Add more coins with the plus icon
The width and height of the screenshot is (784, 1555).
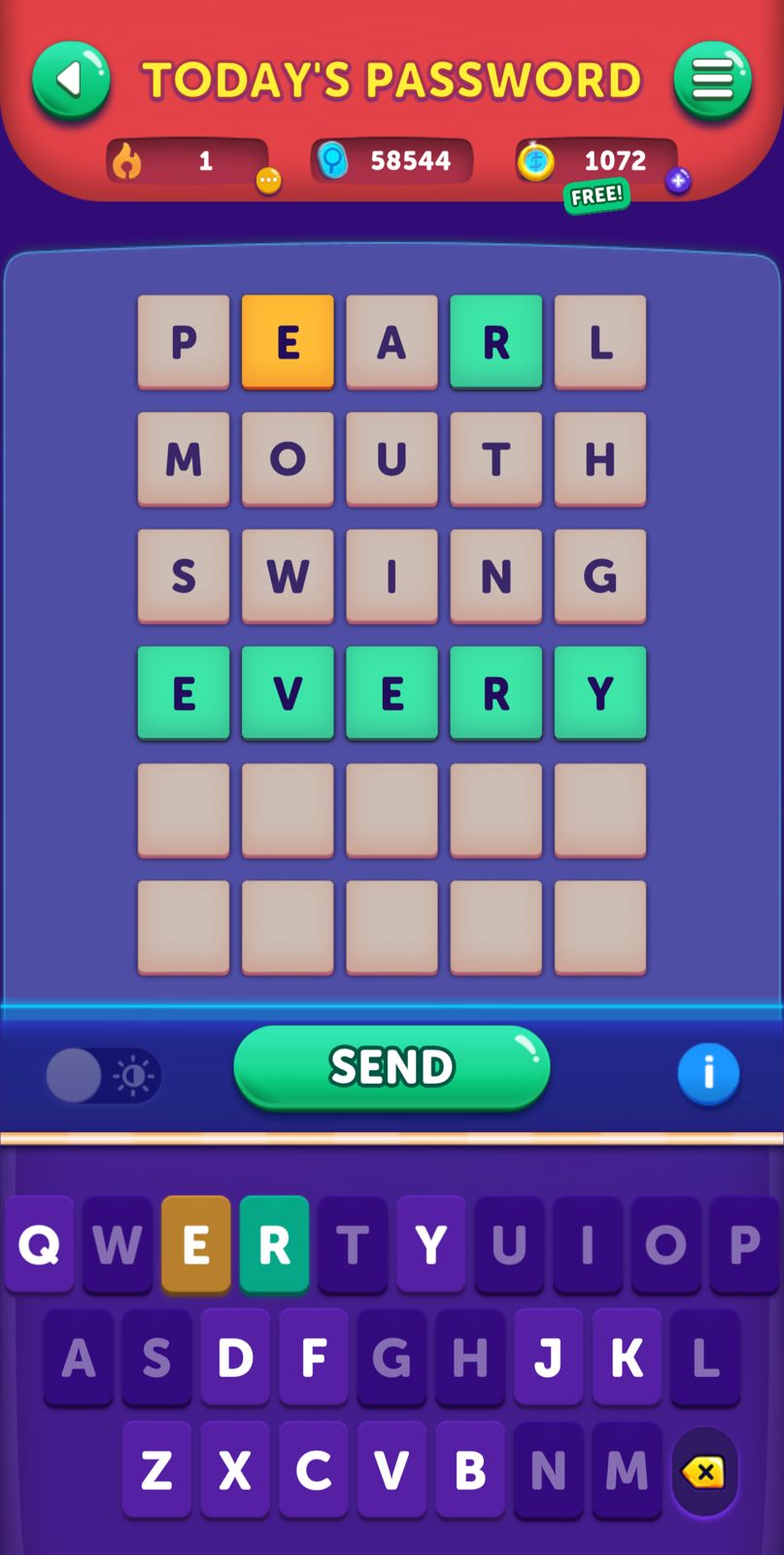point(678,180)
